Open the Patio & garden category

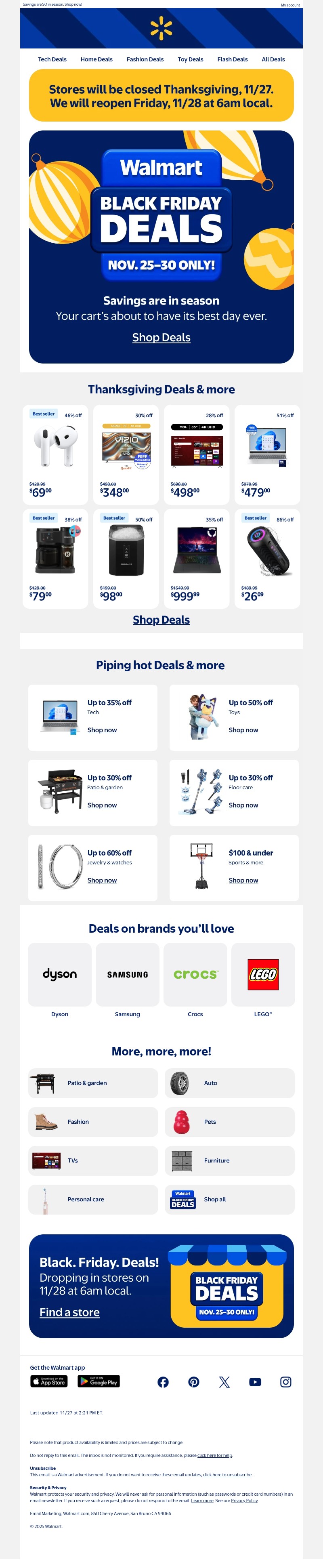tap(93, 1083)
